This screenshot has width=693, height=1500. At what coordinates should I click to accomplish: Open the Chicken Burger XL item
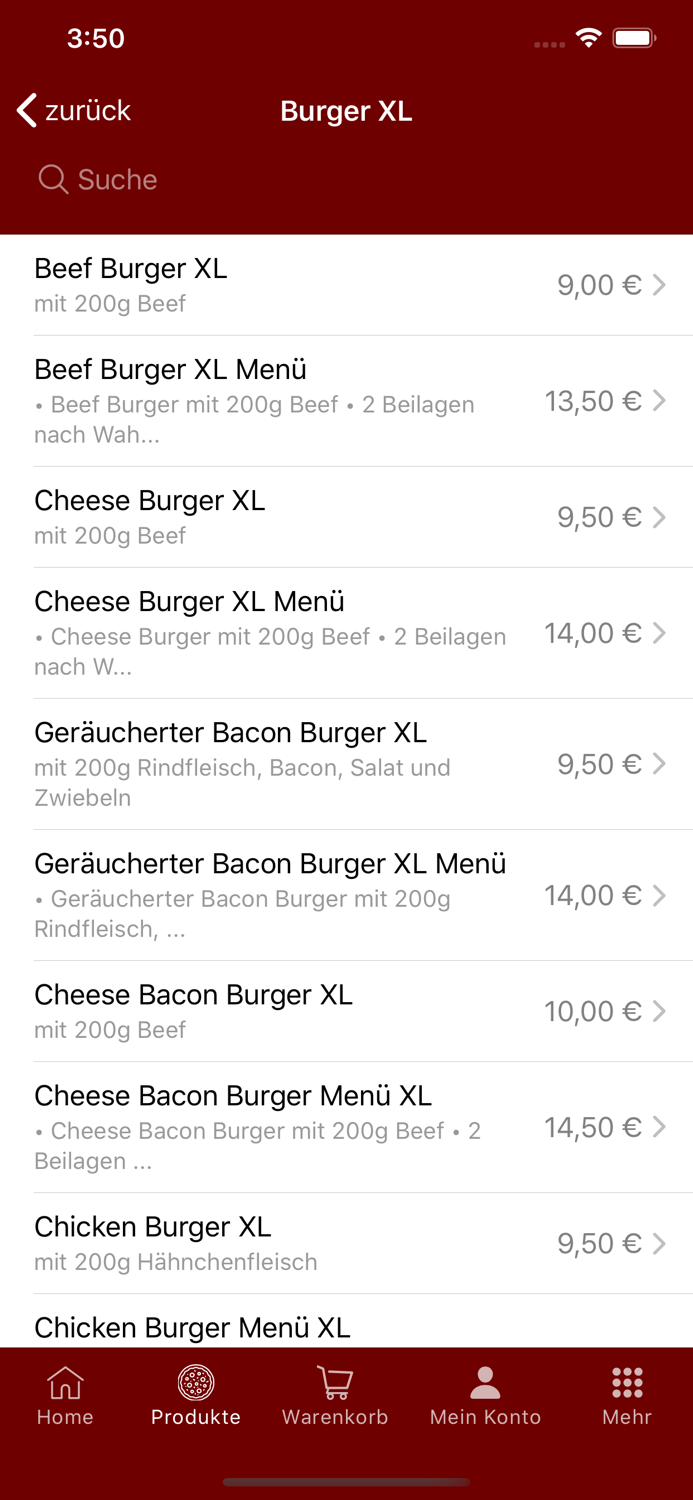346,1243
